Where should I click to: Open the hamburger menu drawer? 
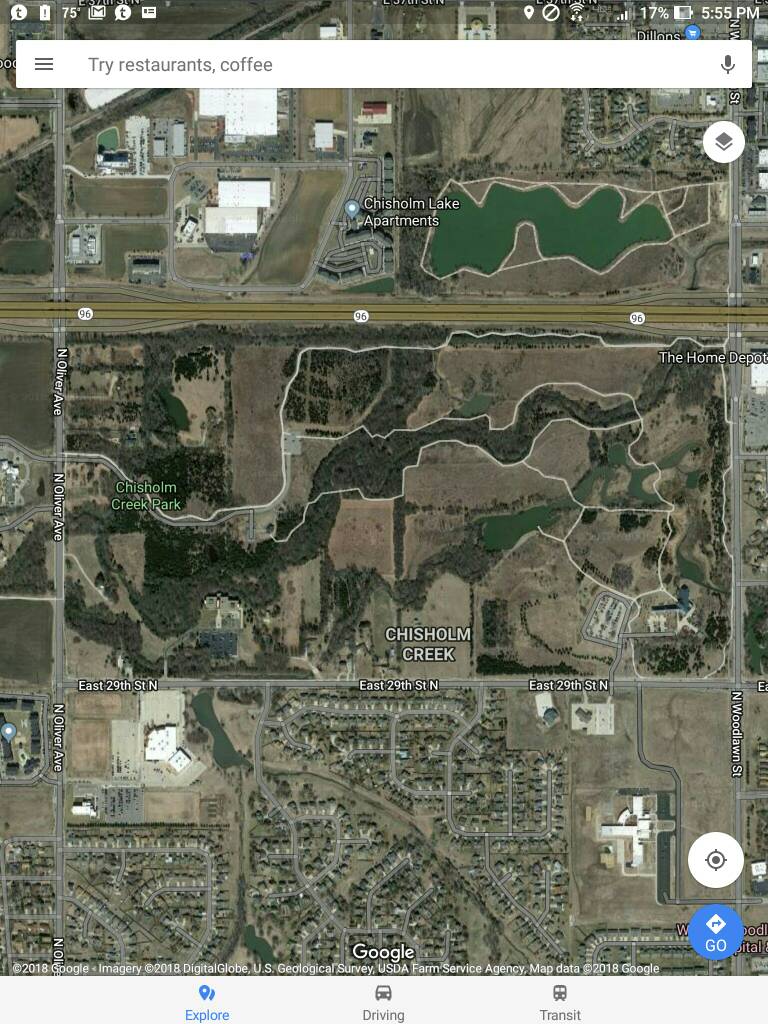click(44, 64)
